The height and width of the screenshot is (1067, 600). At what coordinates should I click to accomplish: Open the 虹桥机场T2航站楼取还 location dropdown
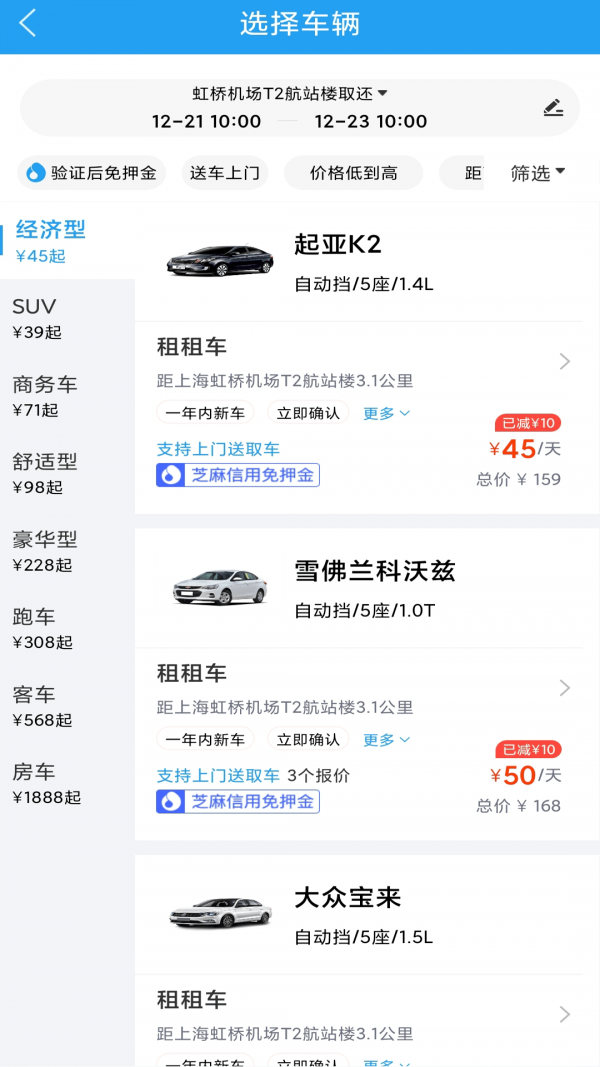pos(290,94)
